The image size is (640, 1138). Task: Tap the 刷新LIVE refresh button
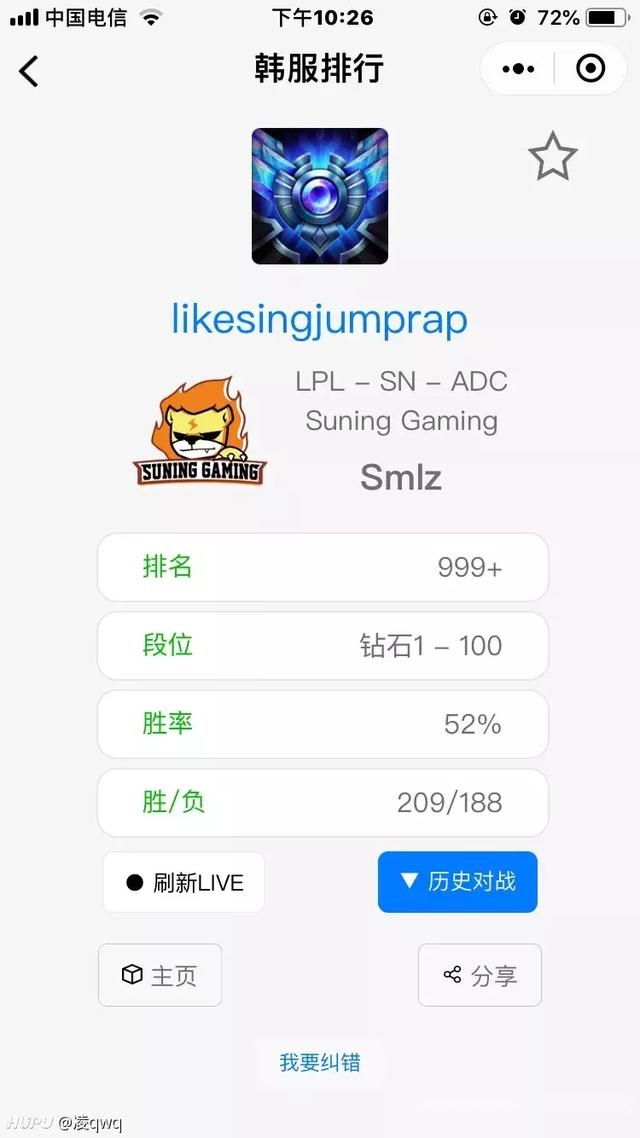coord(184,883)
